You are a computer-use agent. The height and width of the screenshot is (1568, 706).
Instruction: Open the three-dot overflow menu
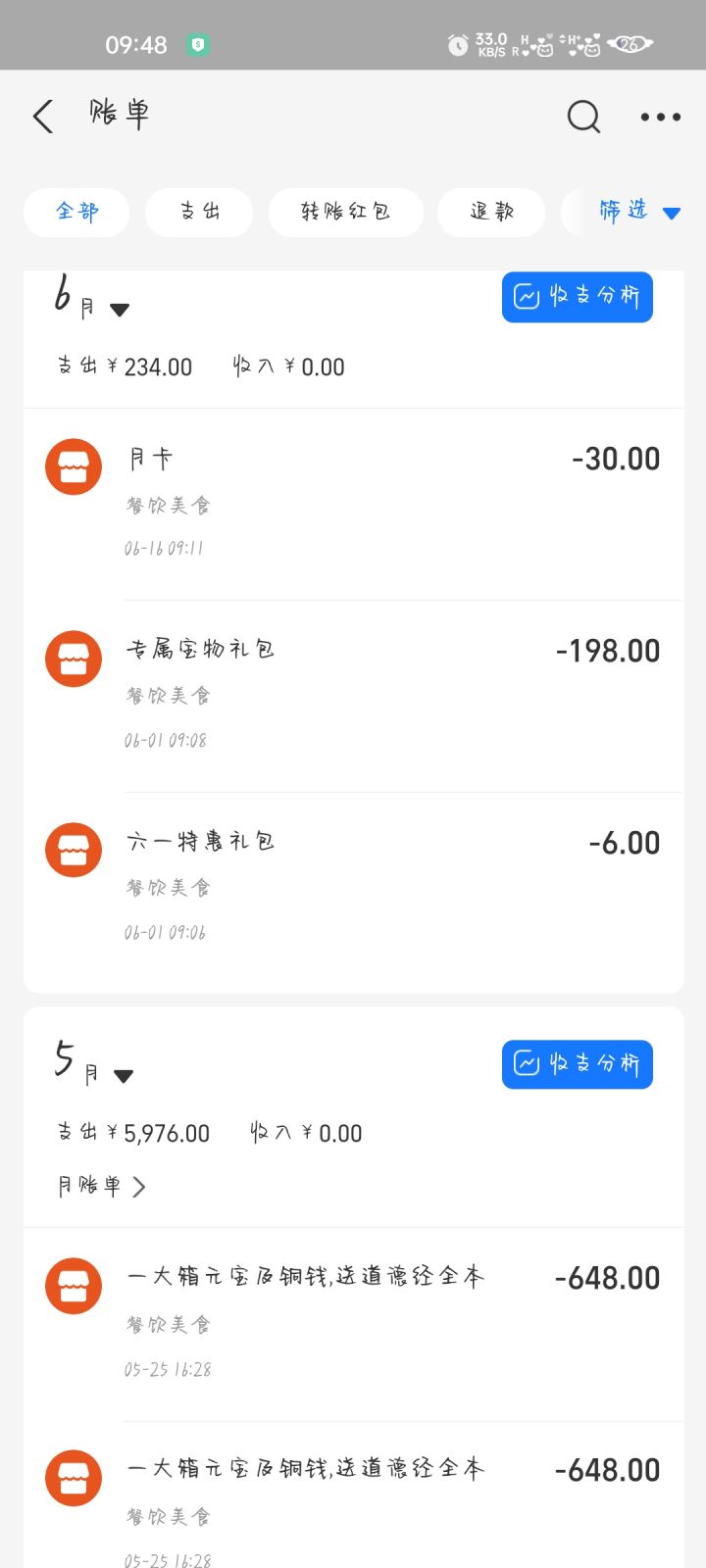coord(660,117)
